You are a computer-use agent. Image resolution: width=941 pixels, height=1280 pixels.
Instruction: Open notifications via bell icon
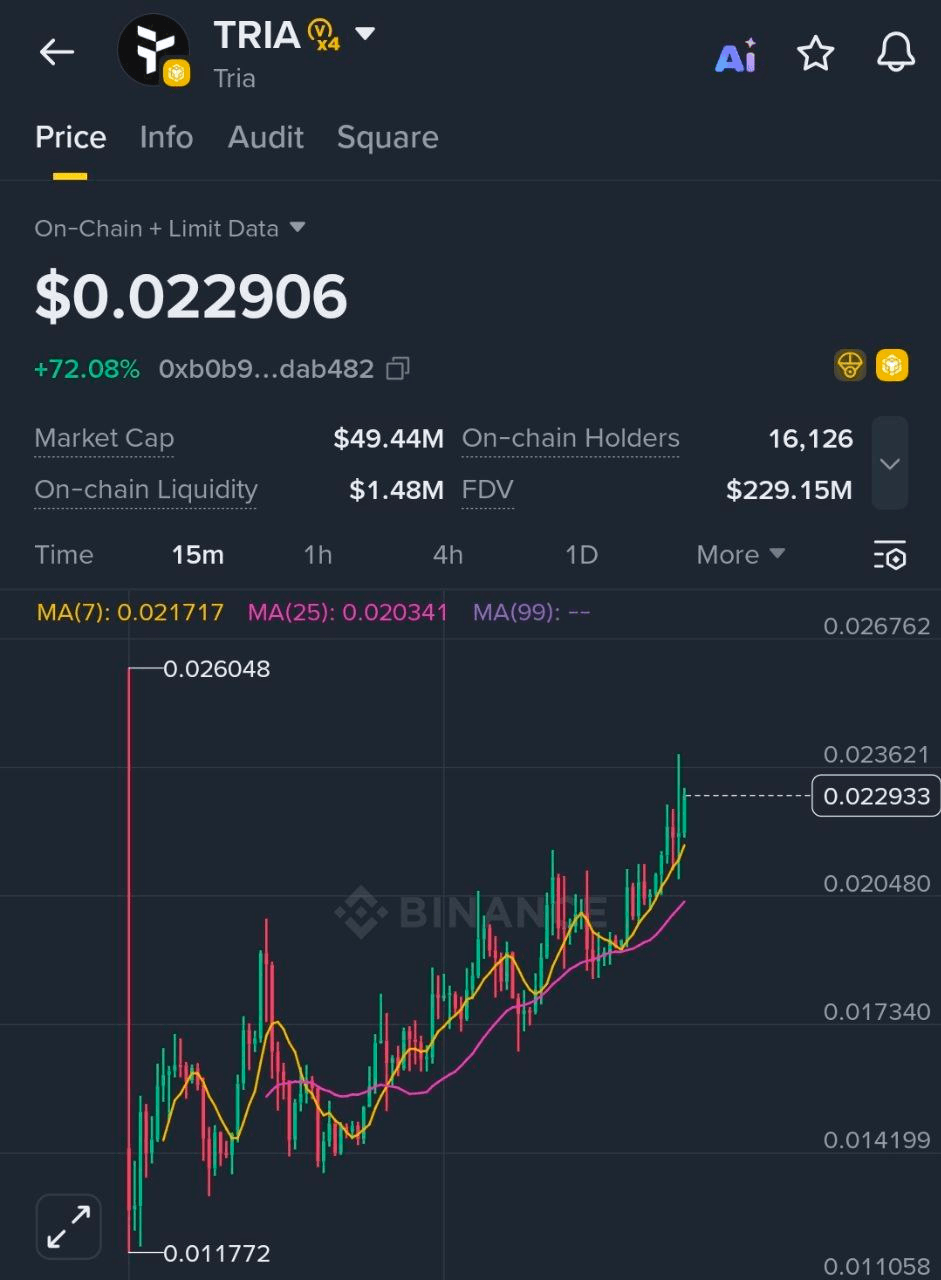pyautogui.click(x=895, y=53)
